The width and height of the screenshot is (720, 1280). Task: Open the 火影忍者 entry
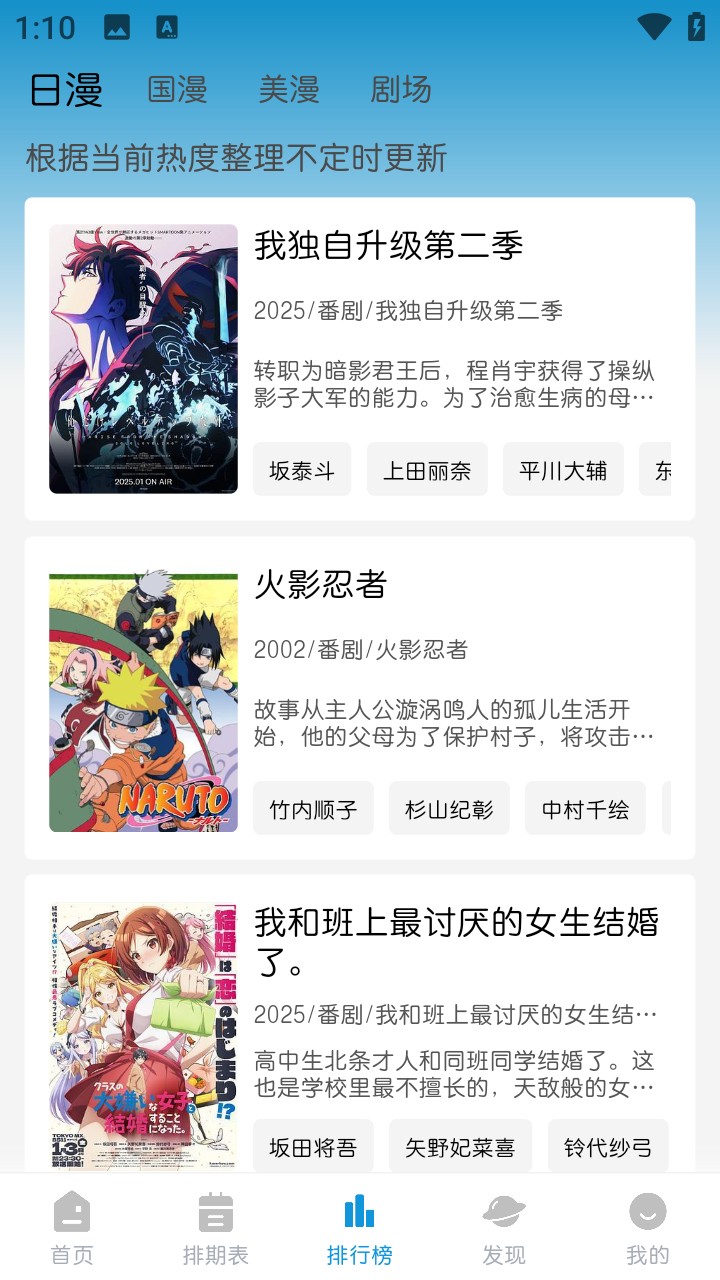click(x=318, y=586)
